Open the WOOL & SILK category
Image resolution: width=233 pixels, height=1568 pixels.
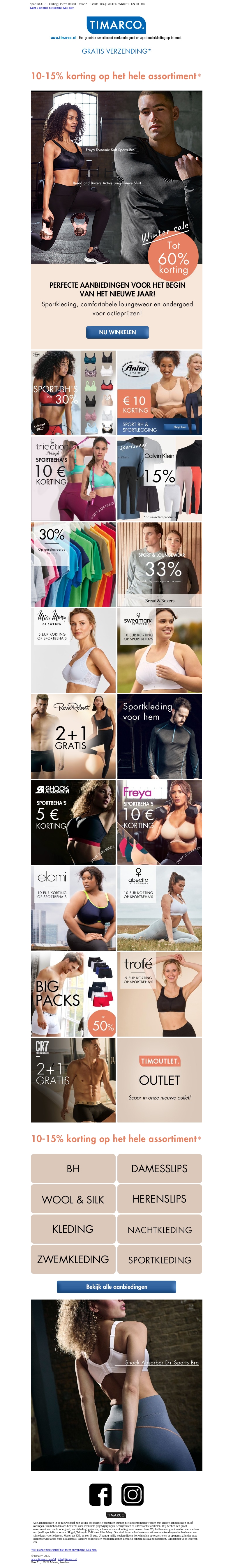pos(73,1199)
